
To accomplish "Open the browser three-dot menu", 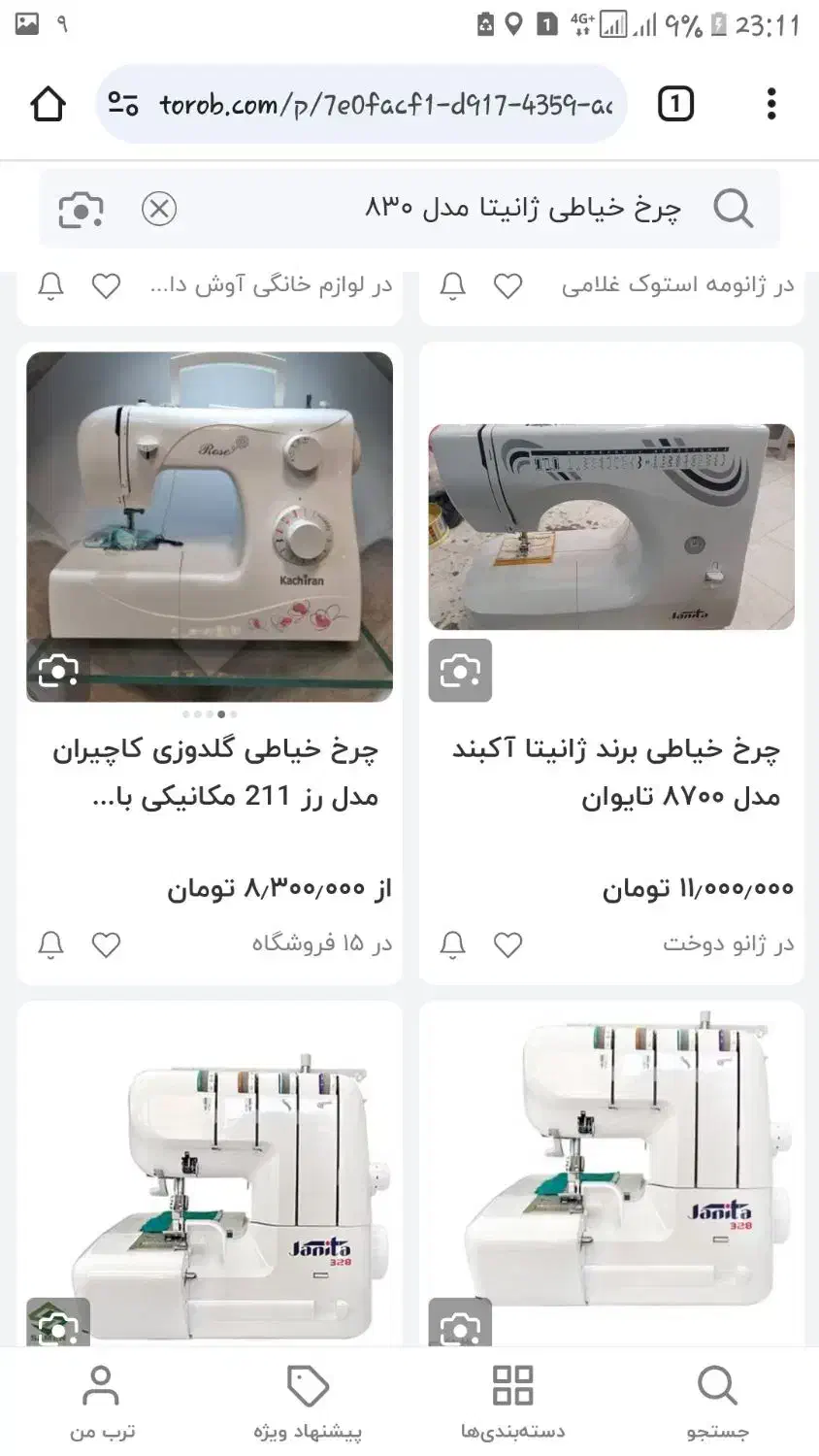I will pos(771,103).
